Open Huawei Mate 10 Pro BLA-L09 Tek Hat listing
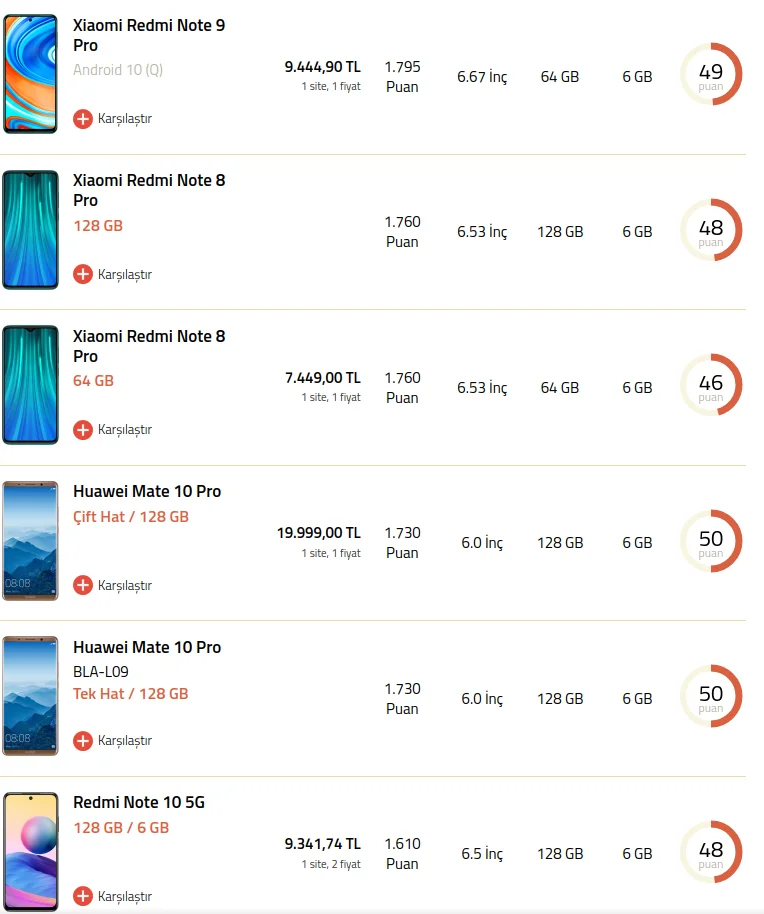 147,648
